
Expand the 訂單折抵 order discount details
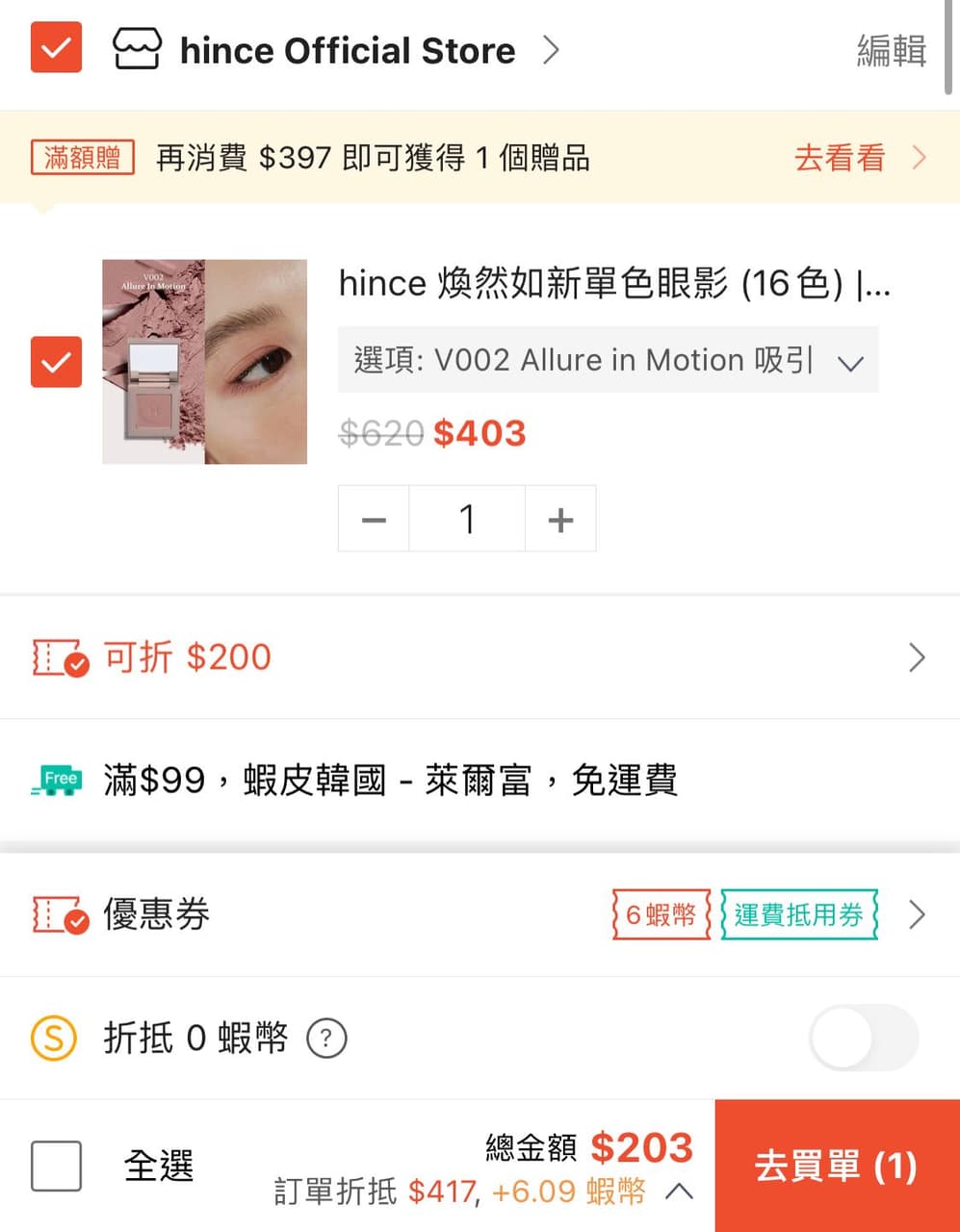(679, 1193)
